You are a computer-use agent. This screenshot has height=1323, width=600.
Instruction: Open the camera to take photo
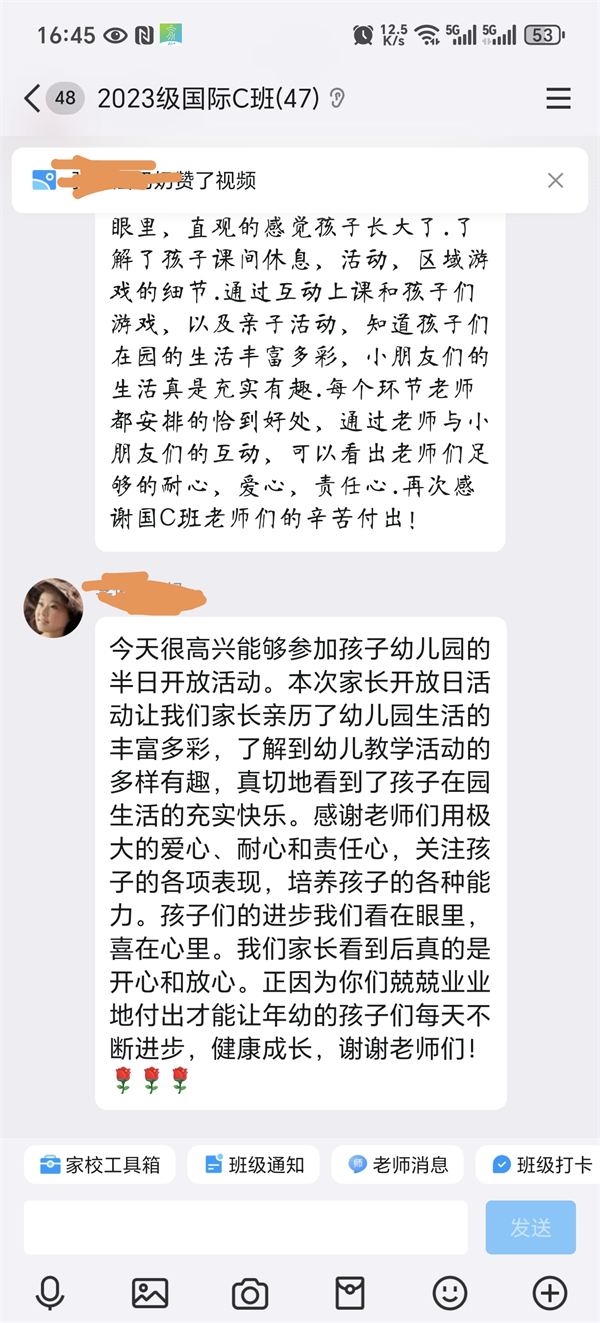pos(250,1293)
